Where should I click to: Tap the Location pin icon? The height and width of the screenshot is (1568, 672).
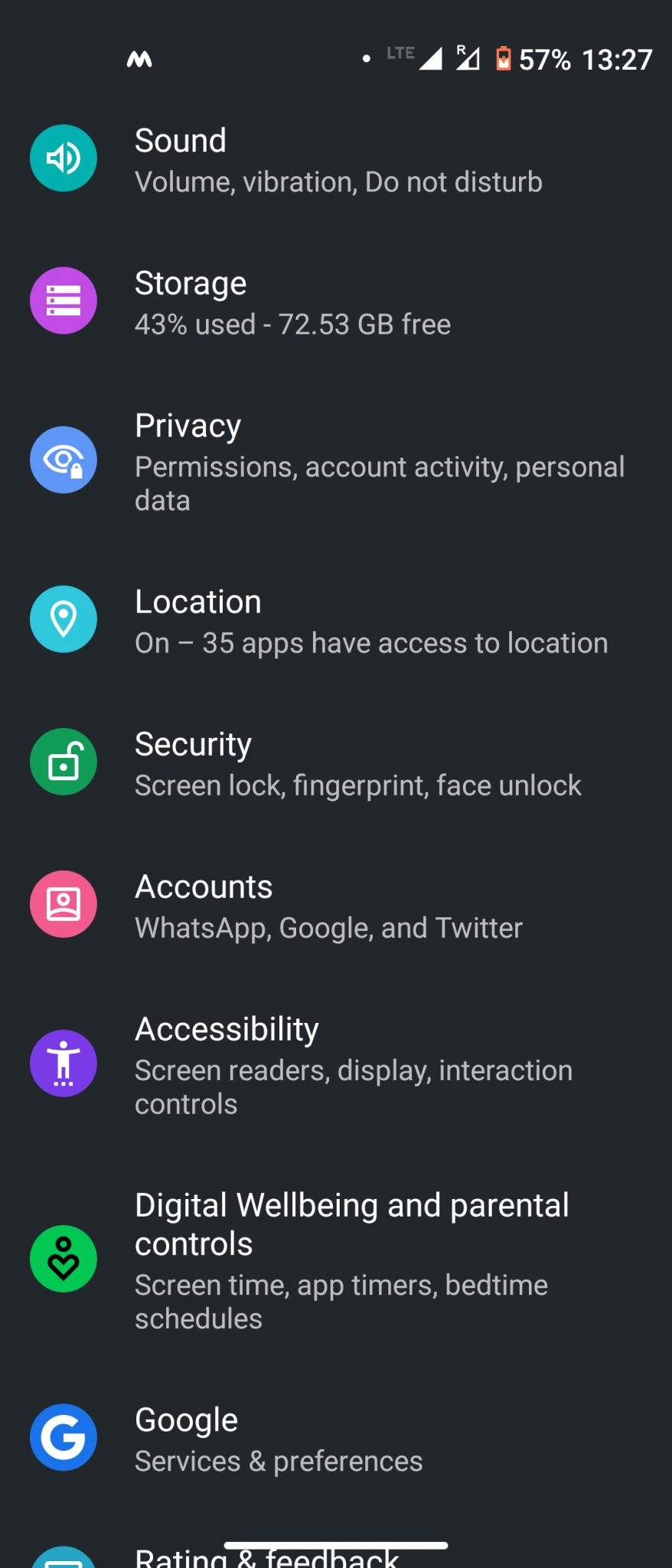(64, 619)
